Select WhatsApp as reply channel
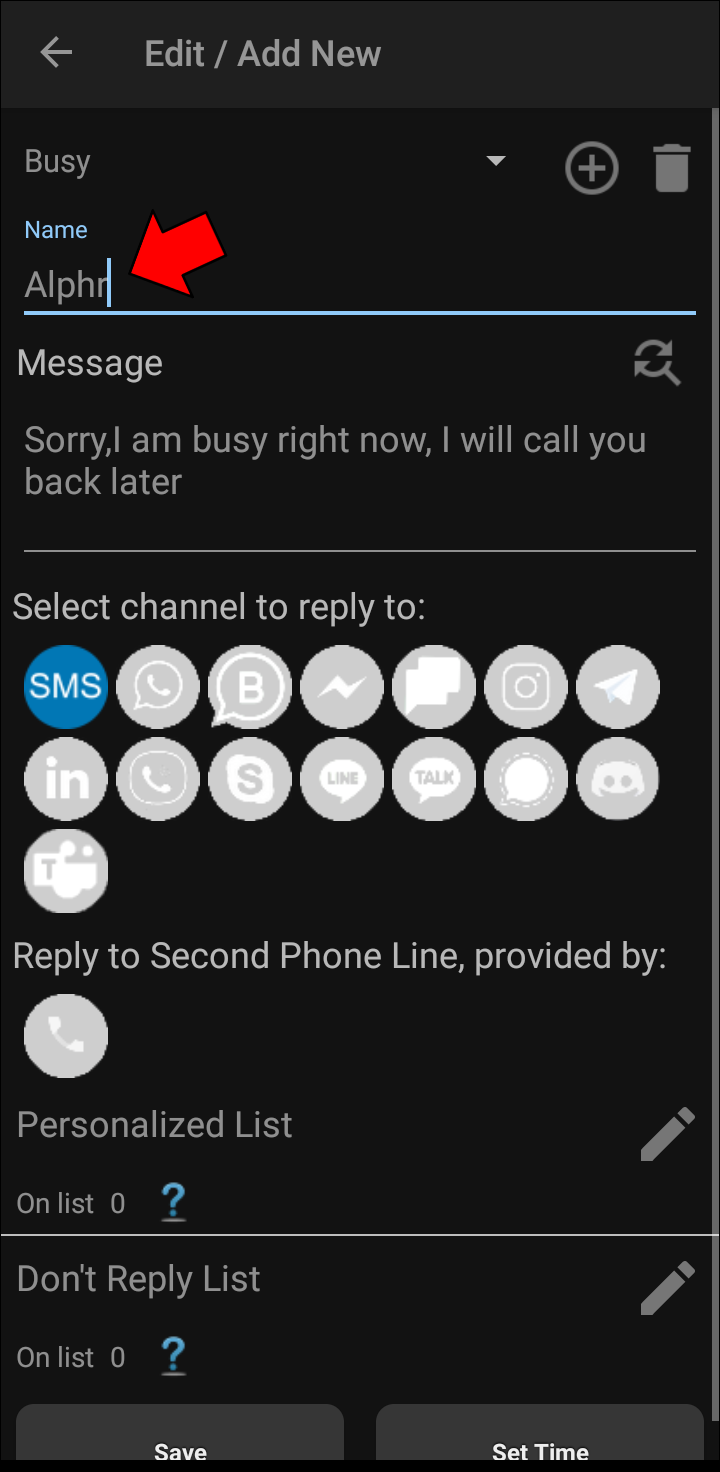720x1472 pixels. [158, 687]
